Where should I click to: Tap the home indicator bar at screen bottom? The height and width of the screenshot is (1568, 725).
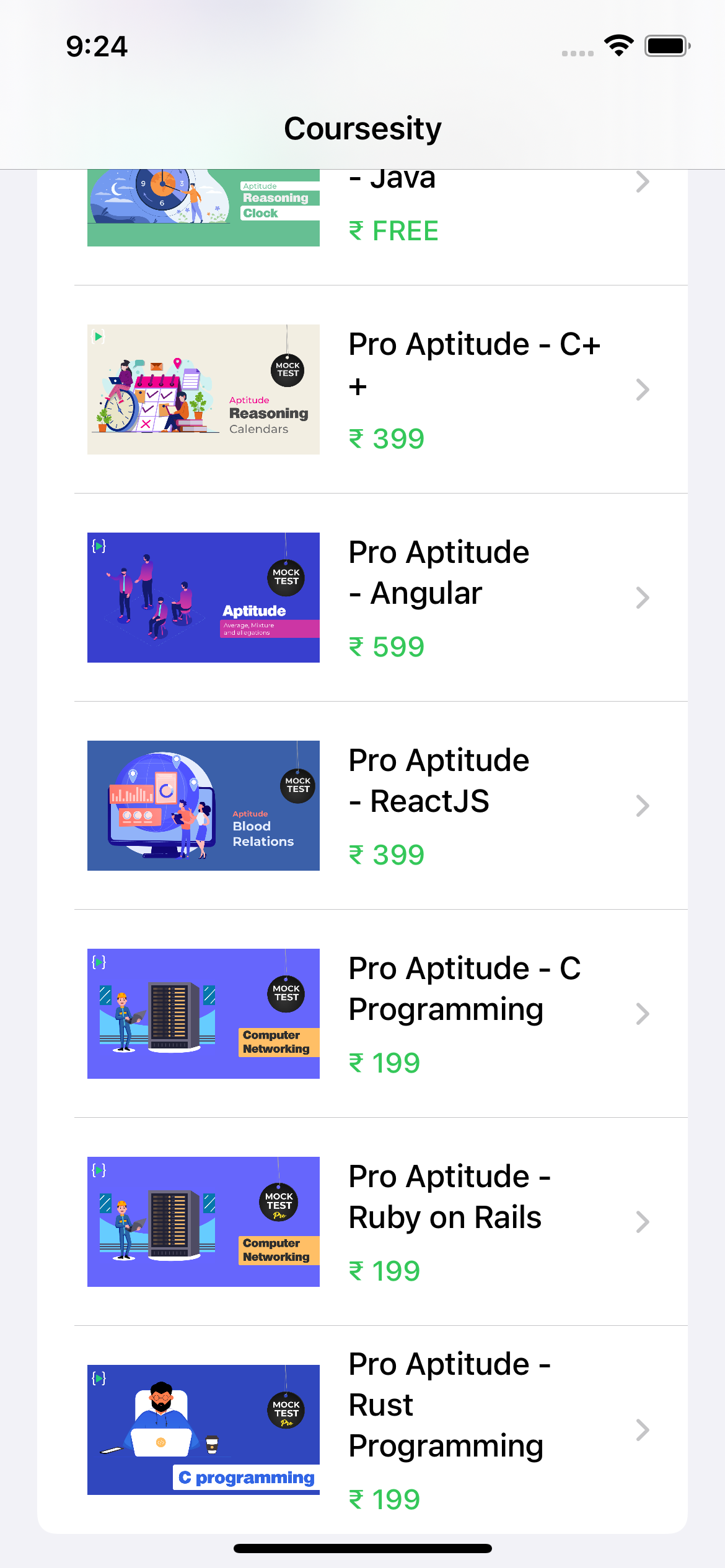click(362, 1548)
